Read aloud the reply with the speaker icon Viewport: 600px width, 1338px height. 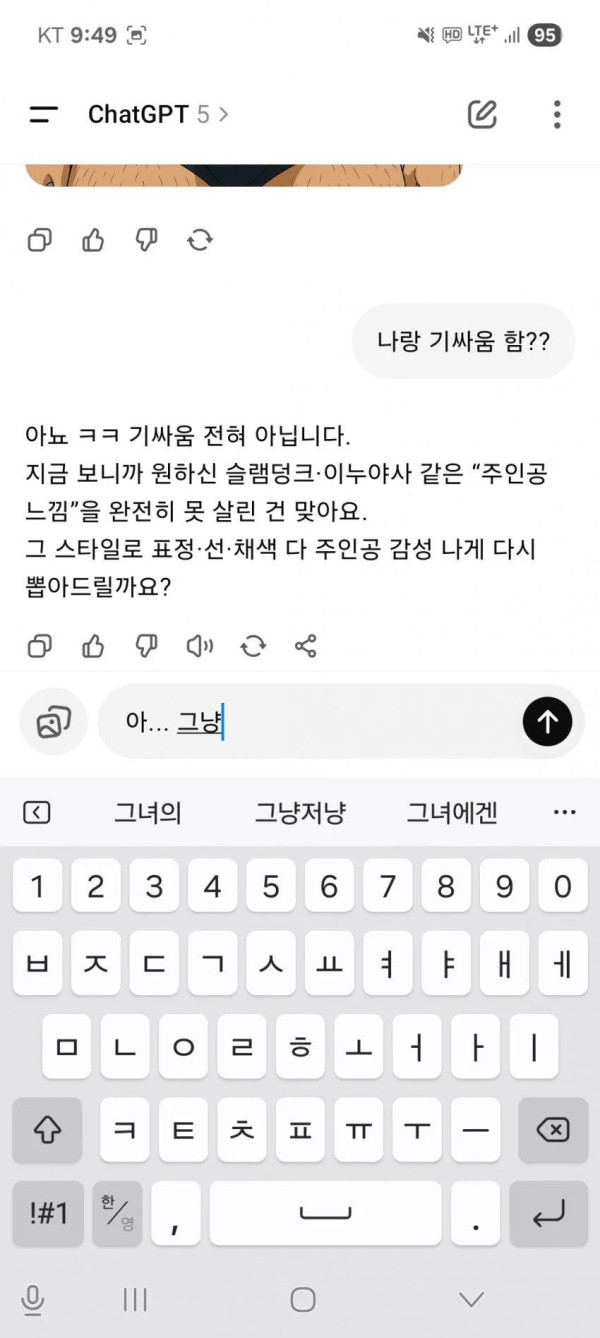point(200,646)
